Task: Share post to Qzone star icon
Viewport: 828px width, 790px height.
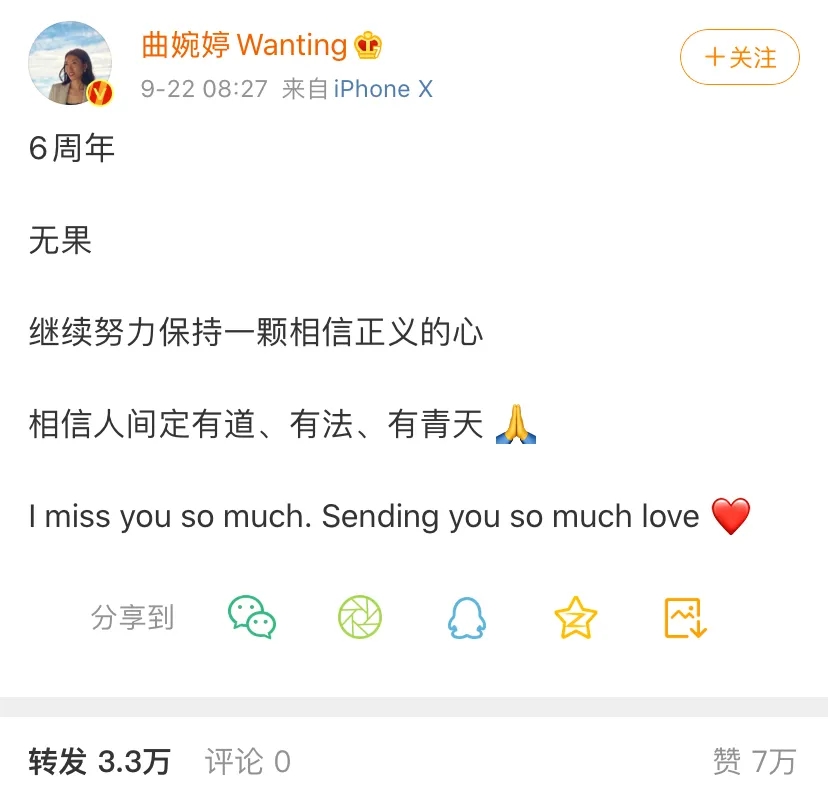Action: (575, 618)
